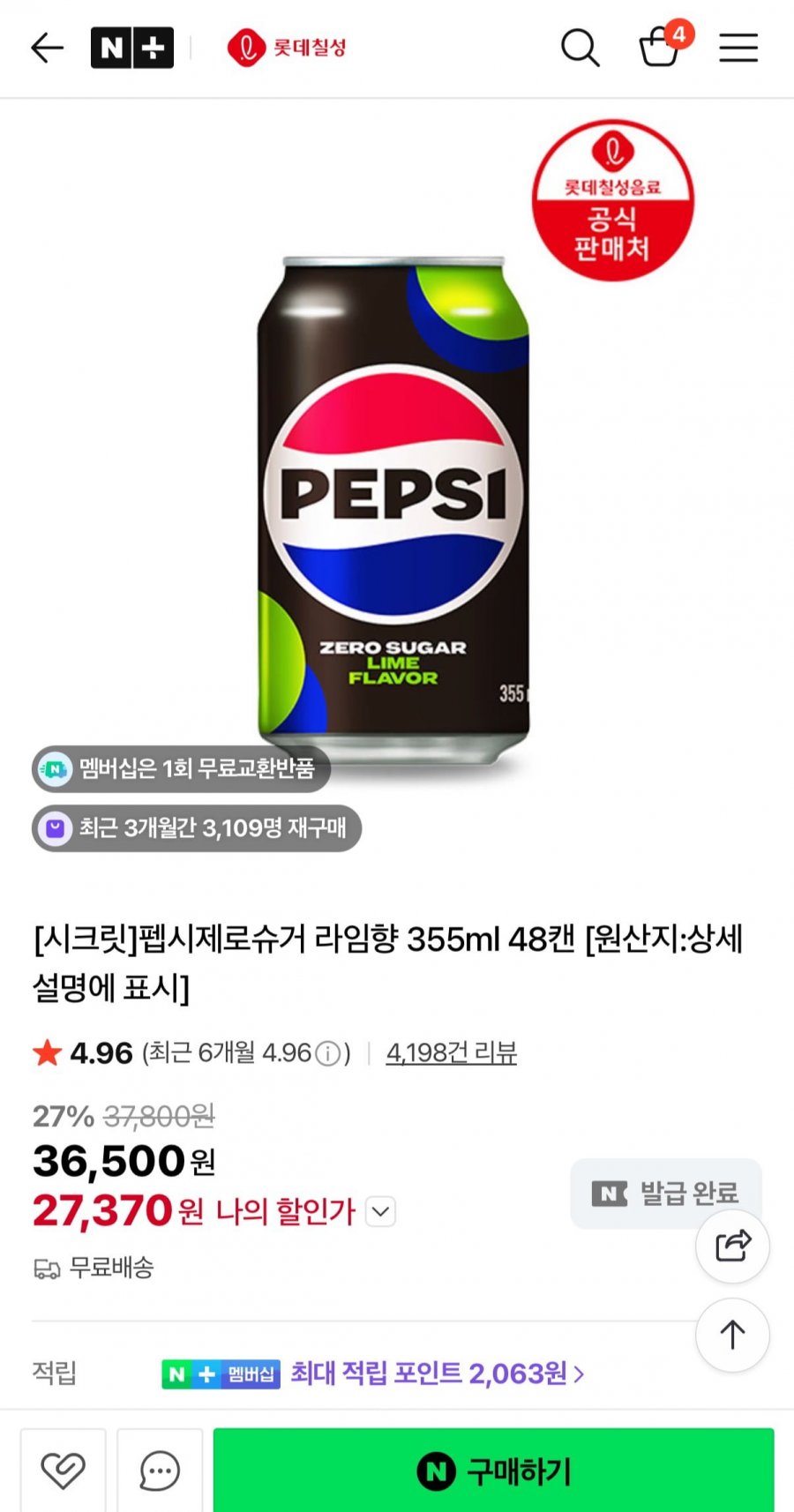Add this product to the wishlist
This screenshot has height=1512, width=794.
[x=64, y=1471]
